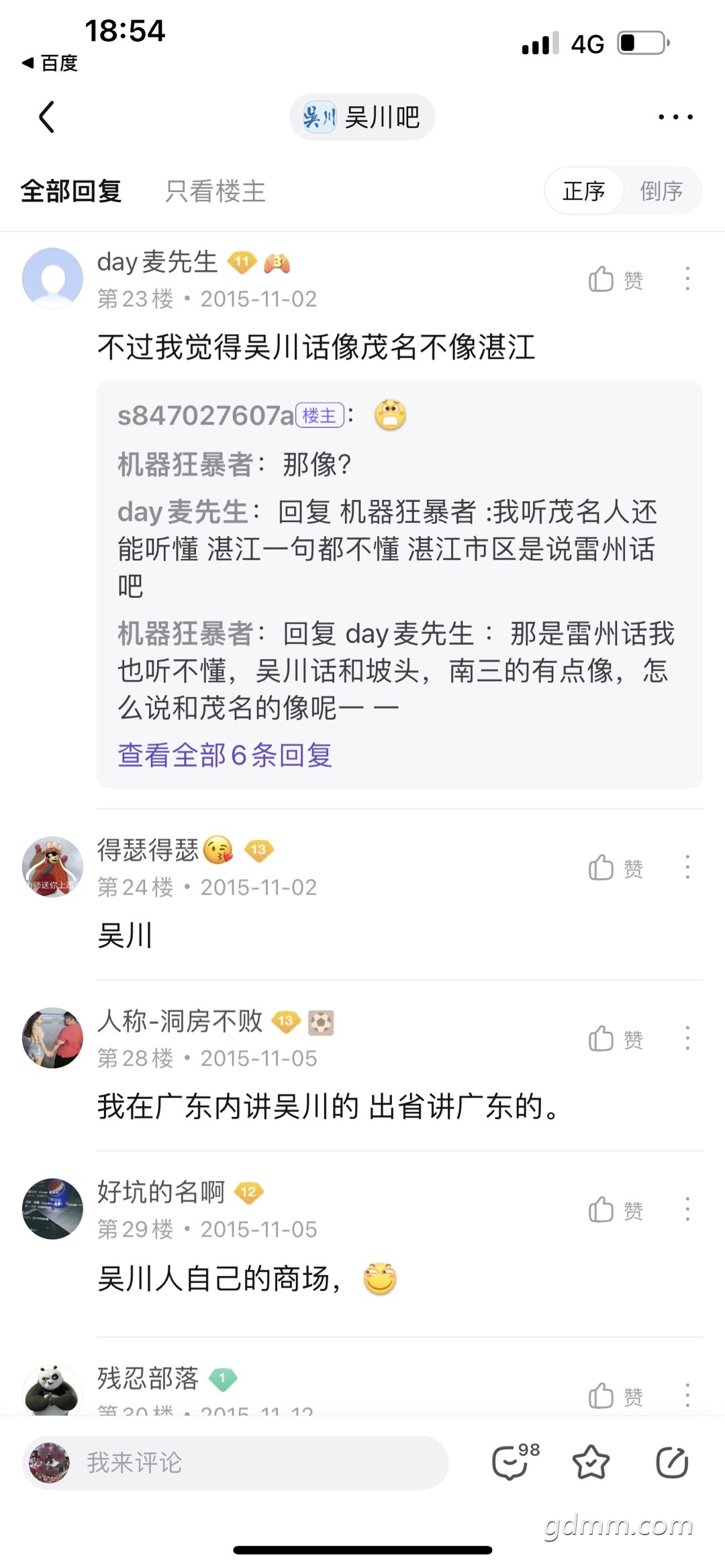The image size is (725, 1568).
Task: Select the 全部回复 tab
Action: click(71, 191)
